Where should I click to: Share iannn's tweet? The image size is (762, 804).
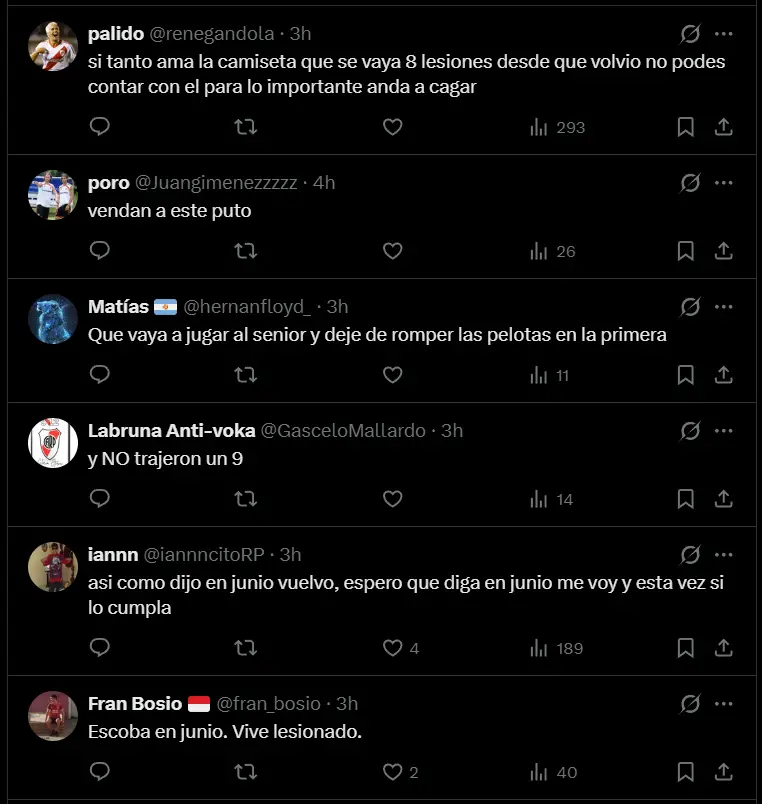[x=724, y=648]
